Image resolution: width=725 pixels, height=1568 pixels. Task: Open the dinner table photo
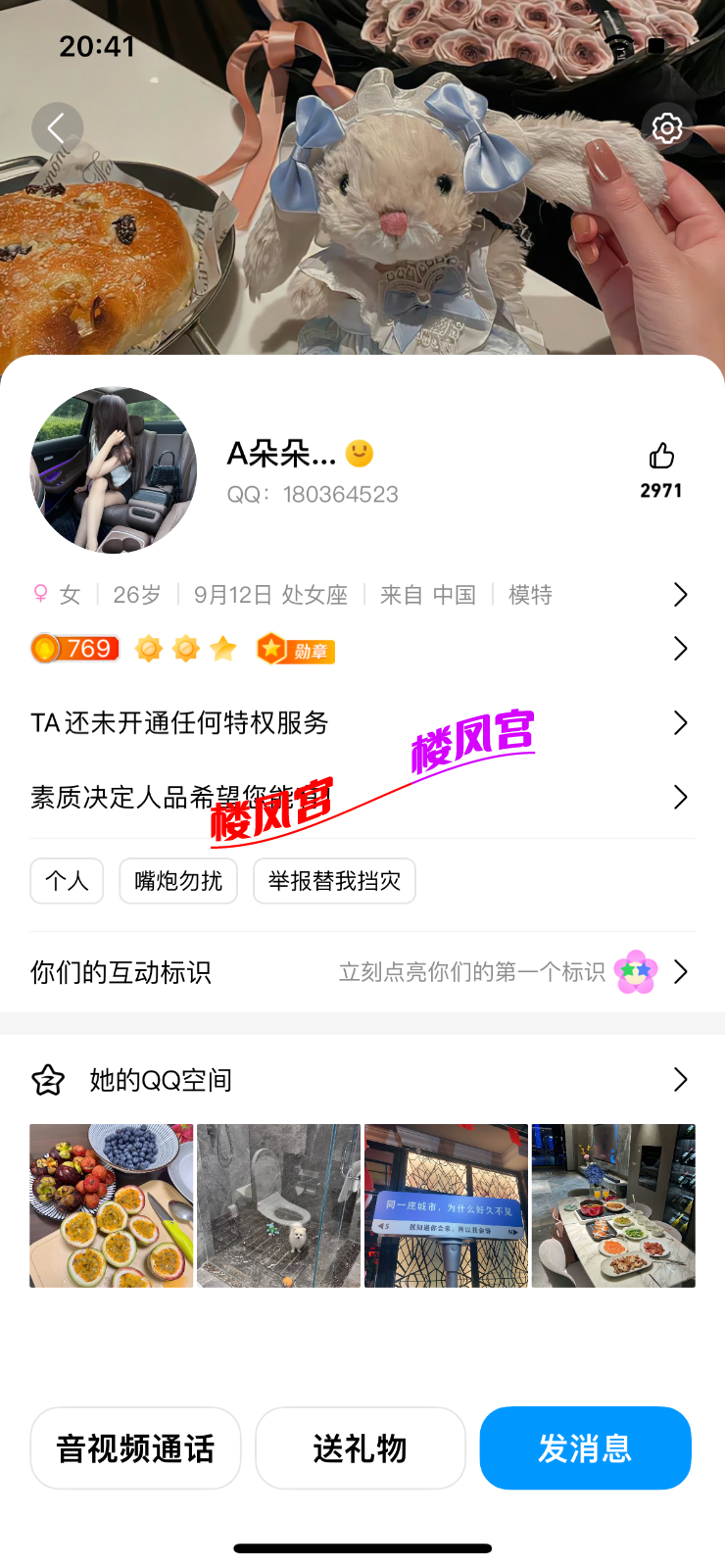pyautogui.click(x=613, y=1205)
